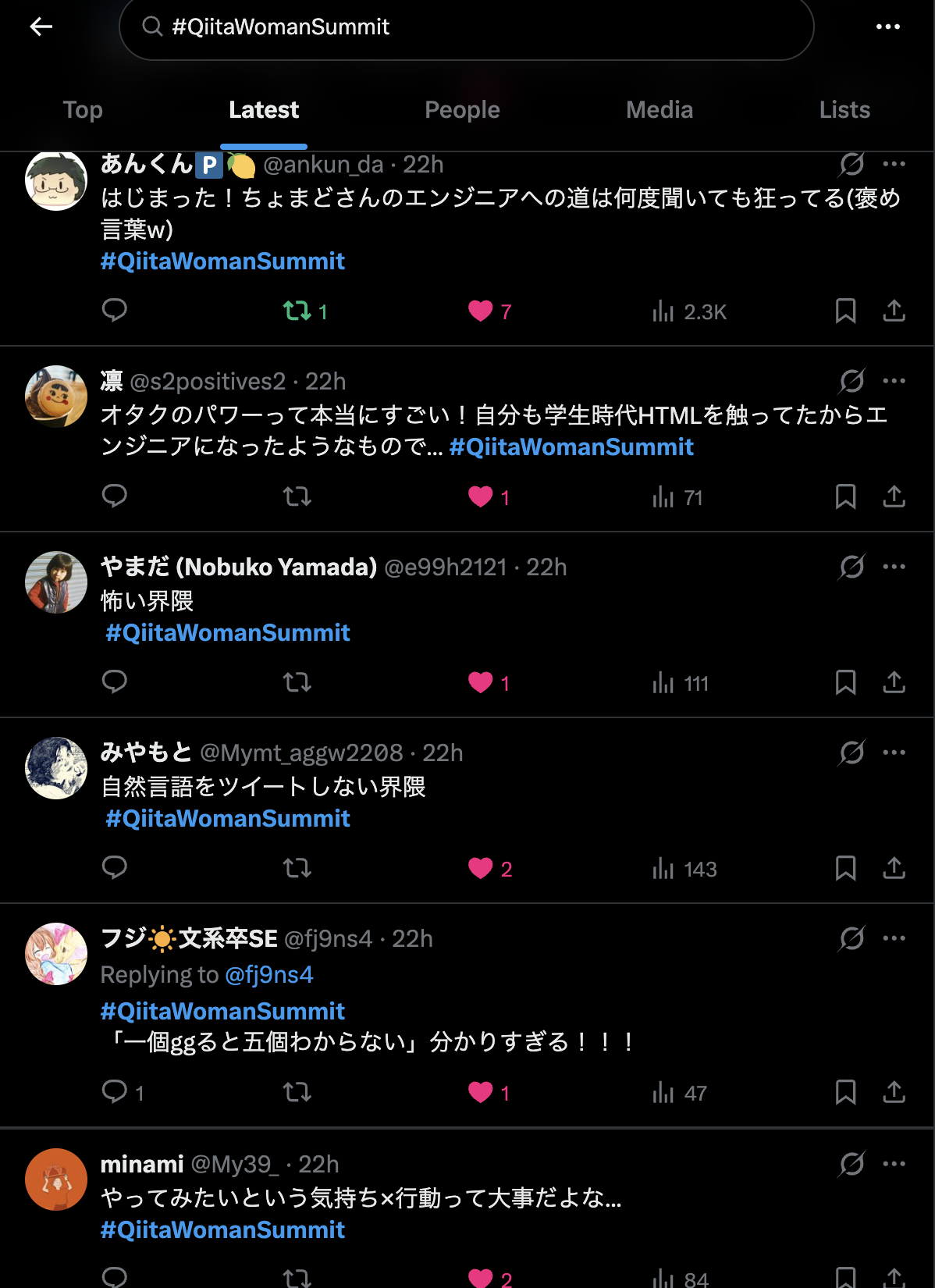The image size is (935, 1288).
Task: Mute notifications for あんくん's tweet via slash icon
Action: tap(850, 164)
